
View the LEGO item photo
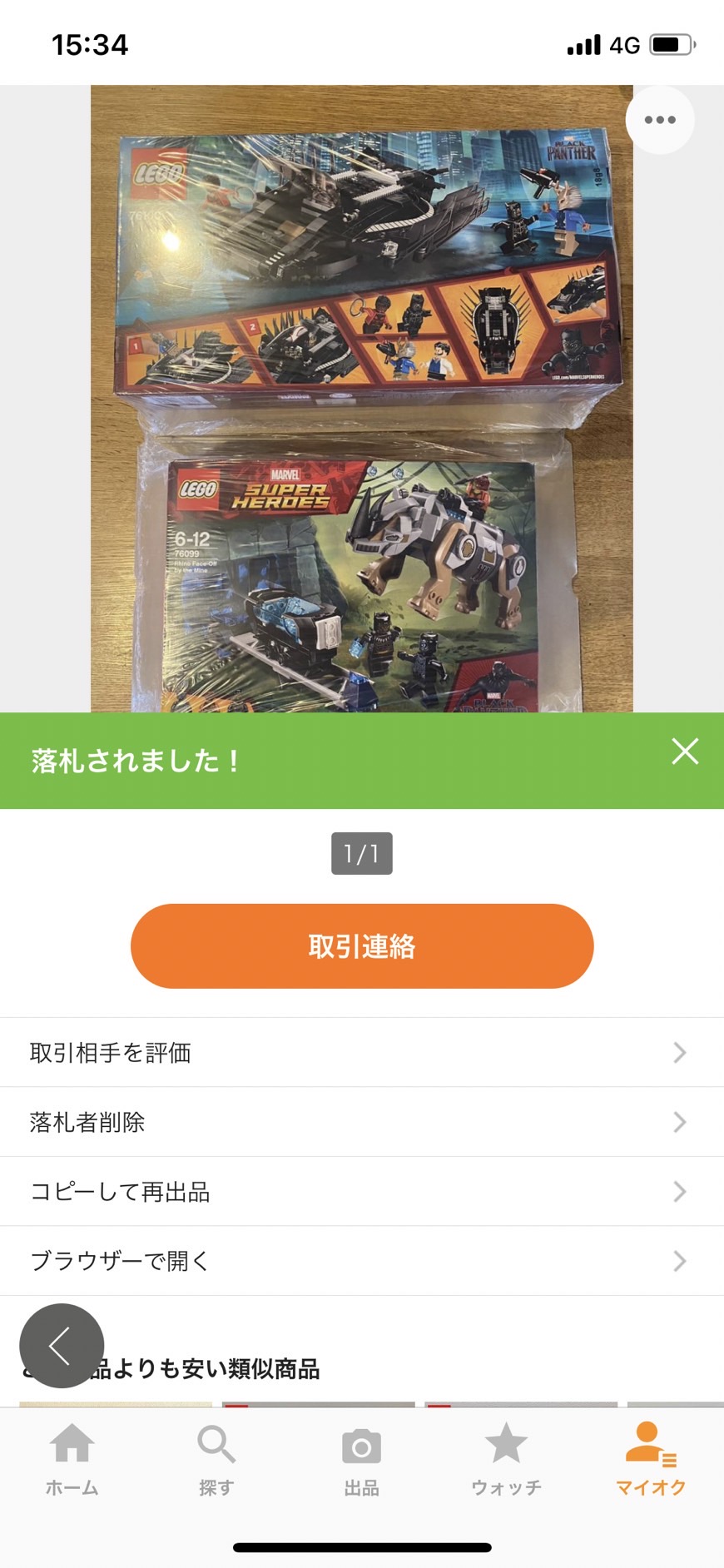tap(362, 399)
